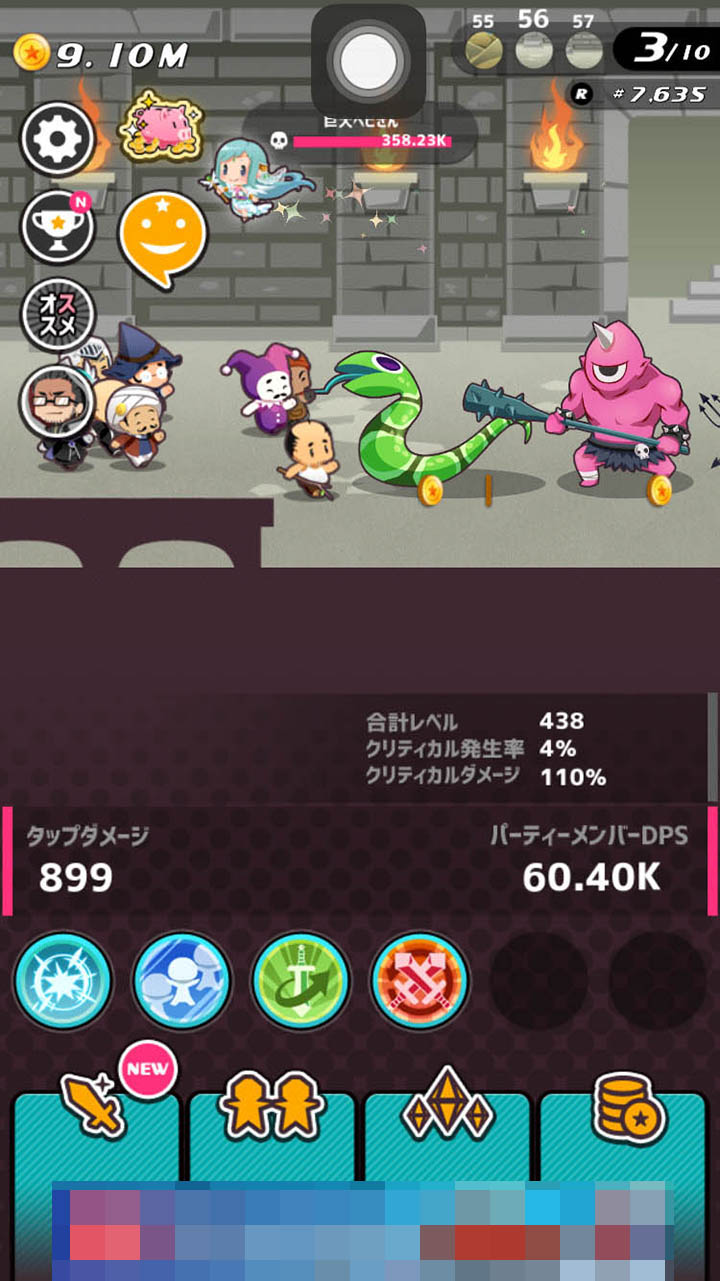The width and height of the screenshot is (720, 1281).
Task: Open the settings gear
Action: click(x=58, y=140)
